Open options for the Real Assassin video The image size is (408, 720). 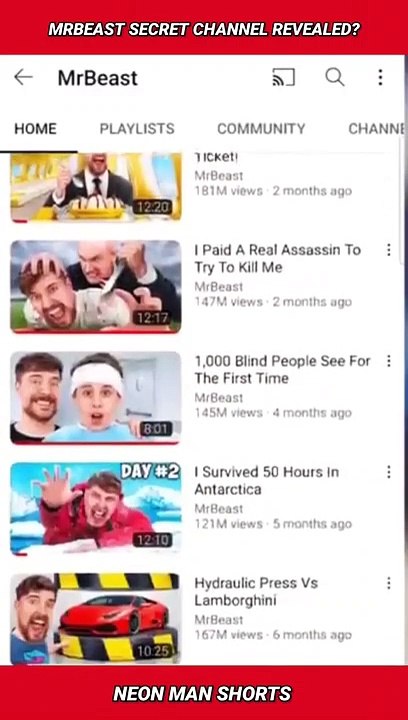point(389,250)
